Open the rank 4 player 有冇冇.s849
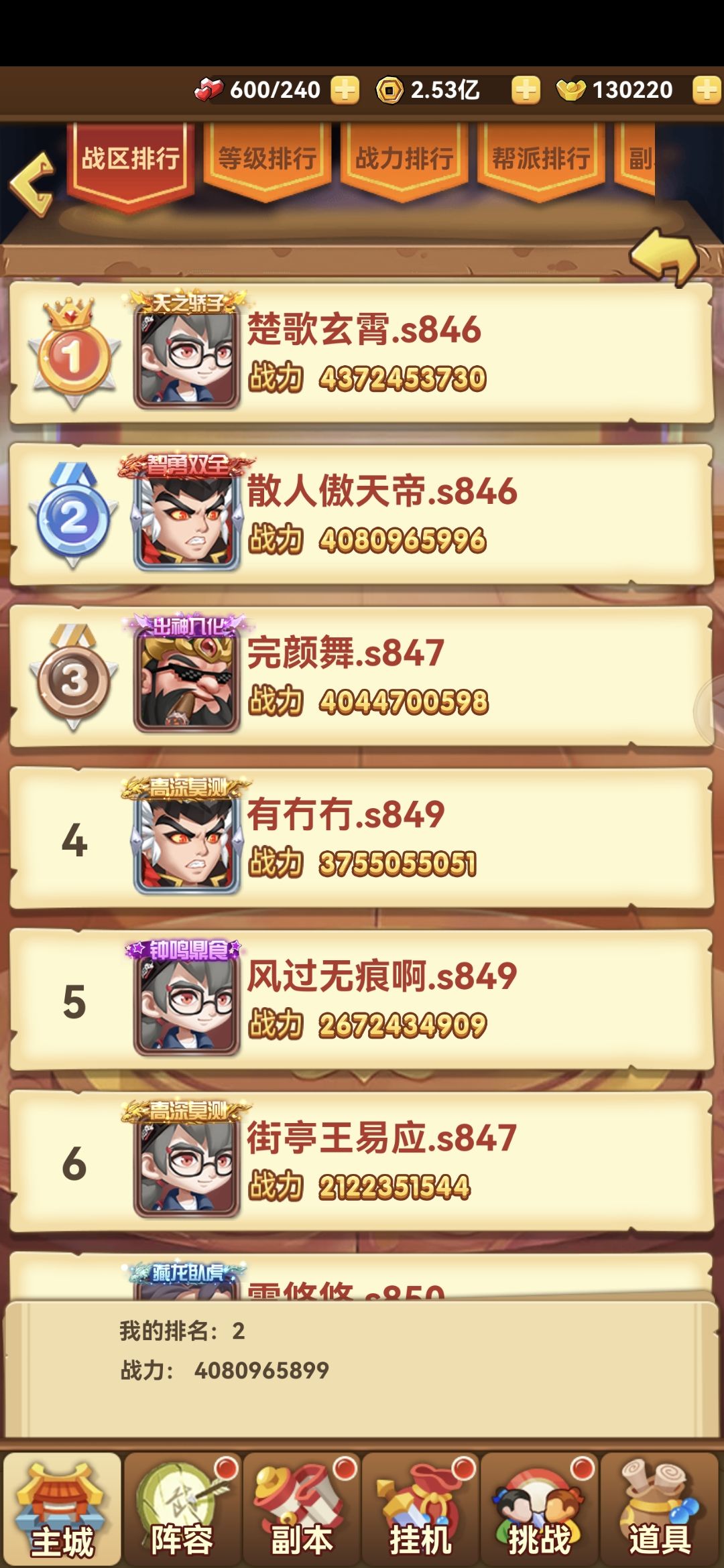The image size is (724, 1568). [361, 838]
